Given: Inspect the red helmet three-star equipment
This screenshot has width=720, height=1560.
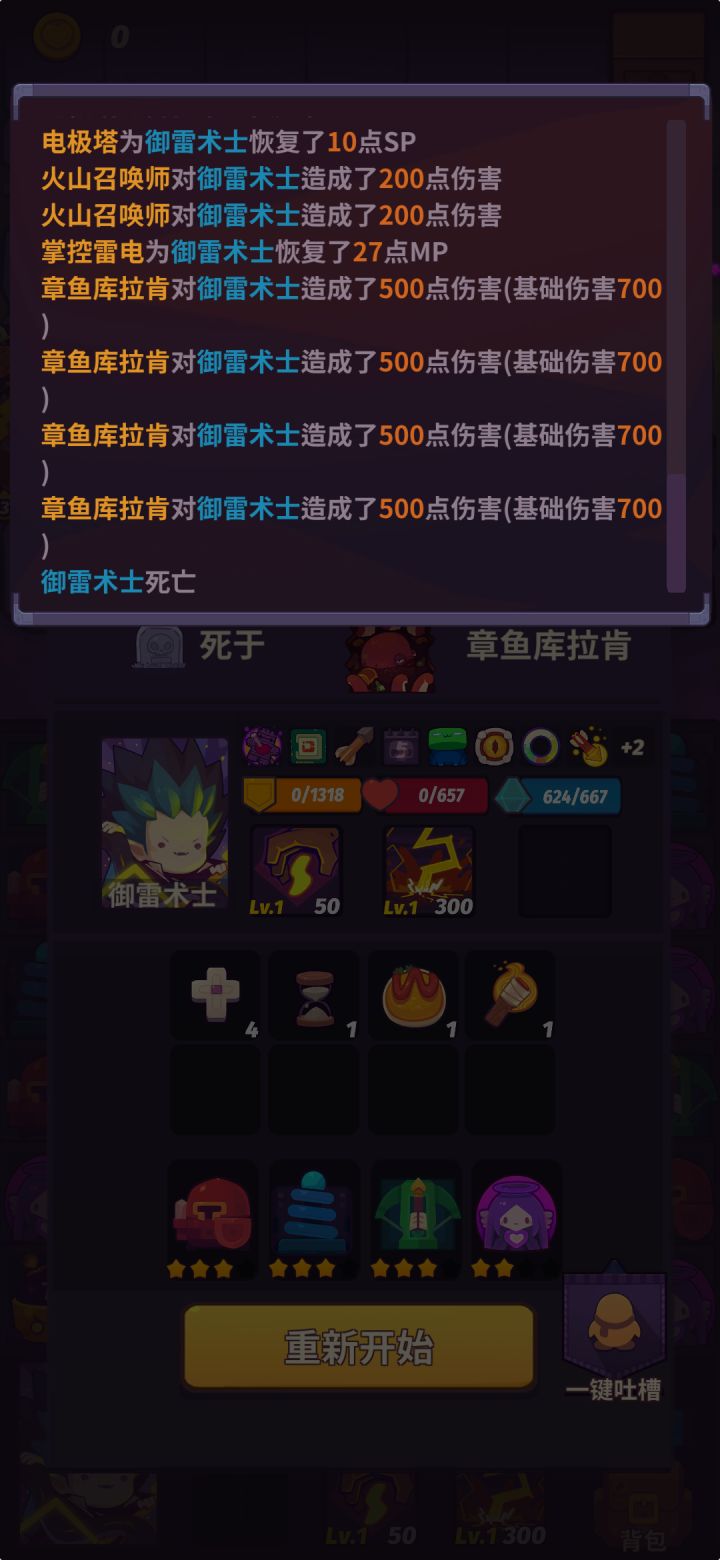Looking at the screenshot, I should tap(214, 1215).
